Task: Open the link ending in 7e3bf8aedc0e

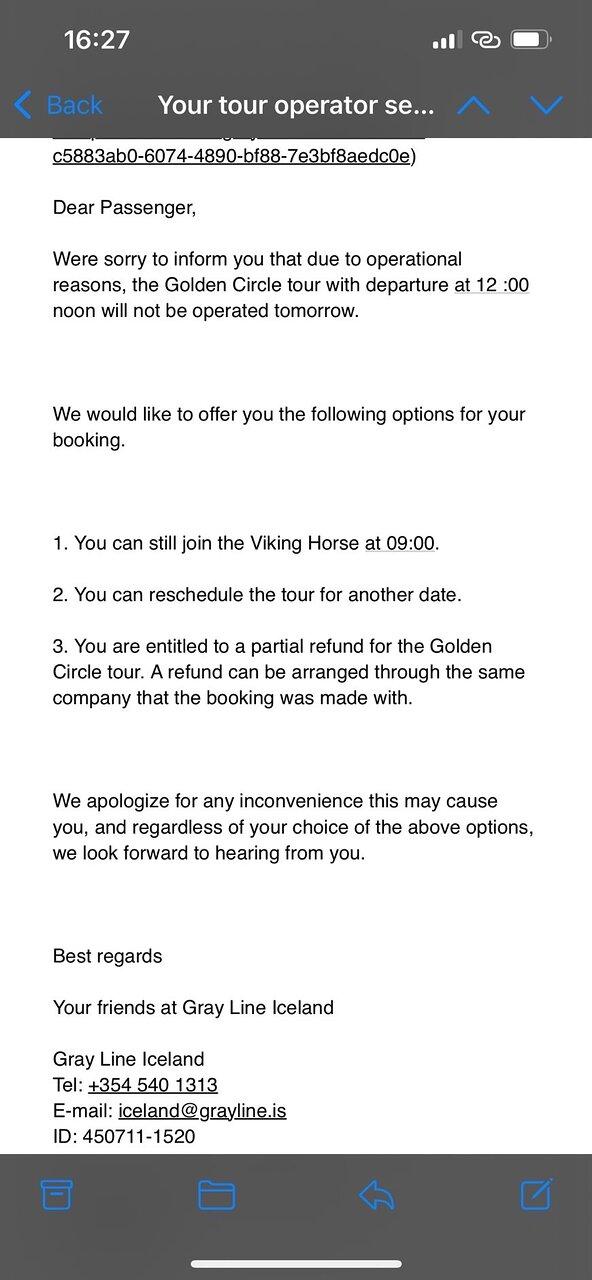Action: coord(232,157)
